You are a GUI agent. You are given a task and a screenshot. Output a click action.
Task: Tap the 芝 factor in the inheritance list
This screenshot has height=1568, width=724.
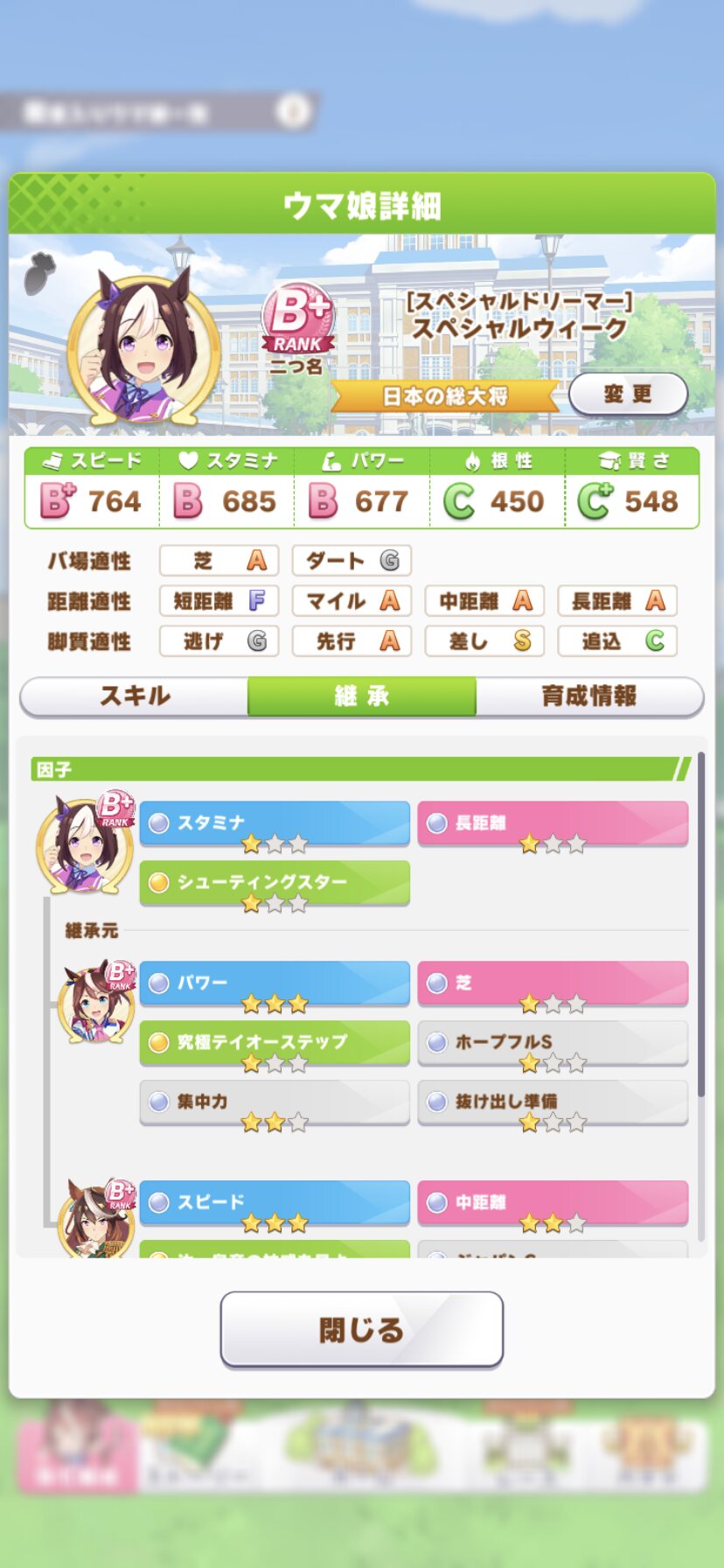pos(553,983)
